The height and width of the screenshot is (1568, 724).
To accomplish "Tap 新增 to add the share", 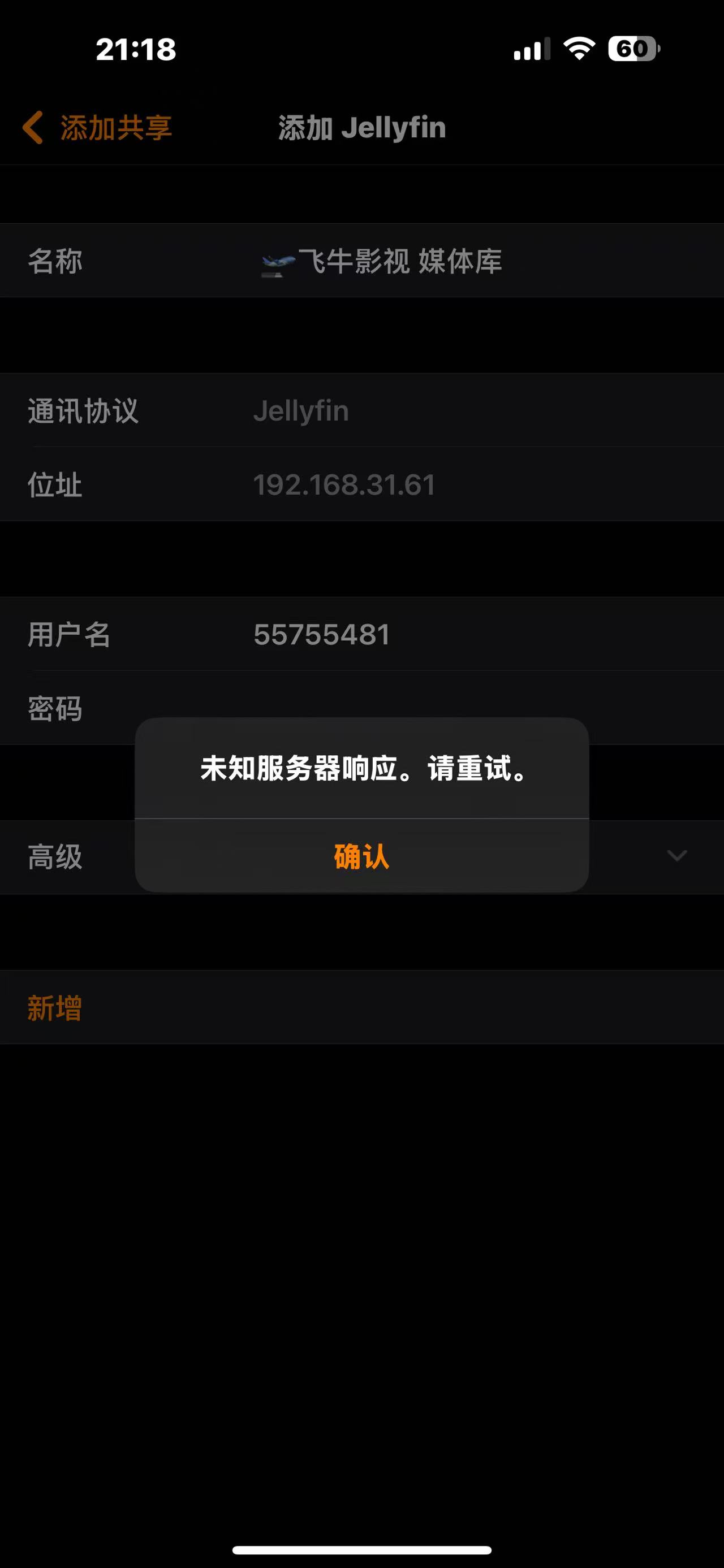I will click(55, 1008).
